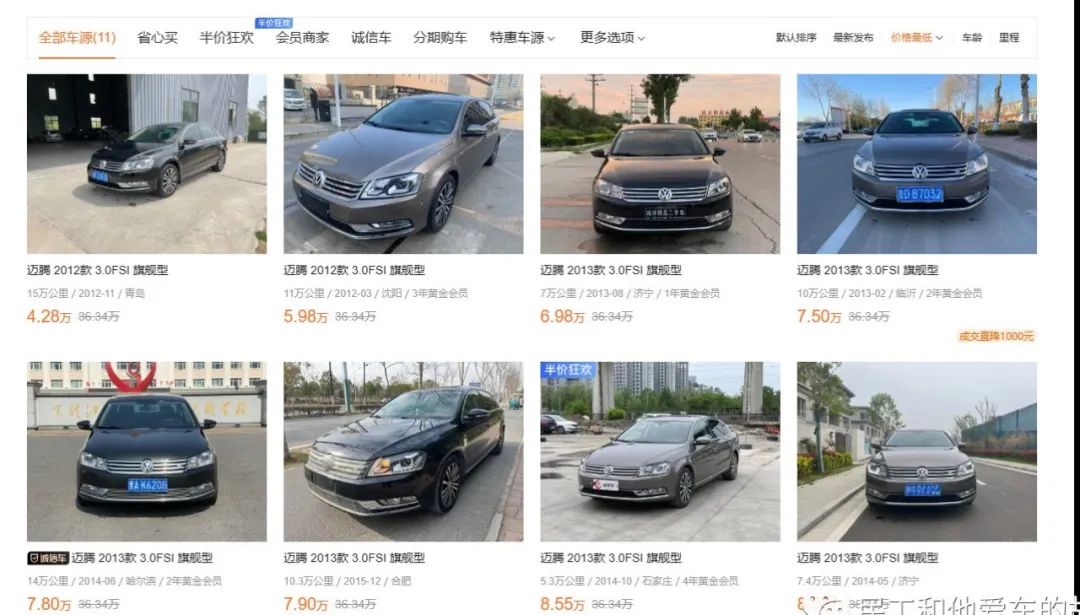The image size is (1080, 615).
Task: Open the 4.28万 Qingdao 迈腾 listing
Action: point(146,164)
